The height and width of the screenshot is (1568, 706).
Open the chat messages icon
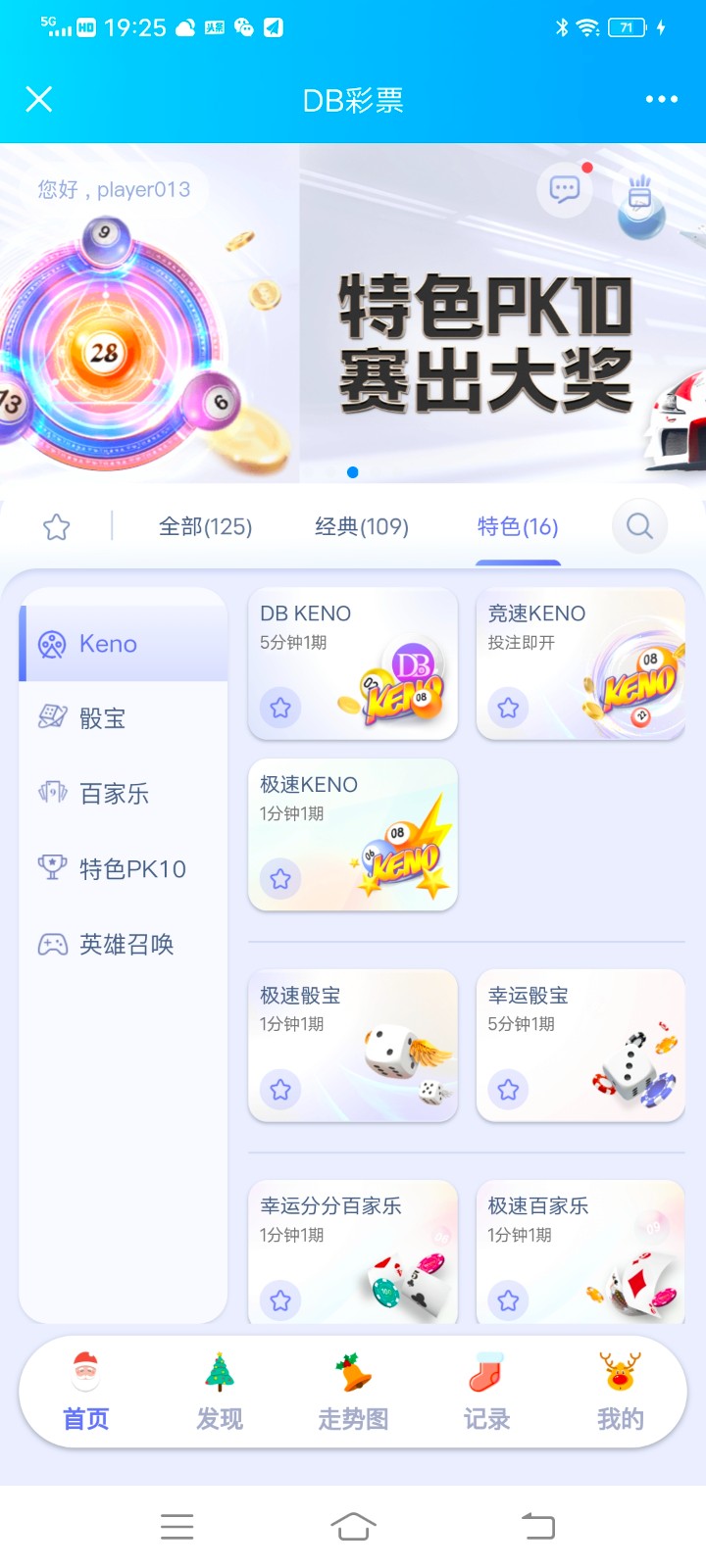pyautogui.click(x=565, y=189)
